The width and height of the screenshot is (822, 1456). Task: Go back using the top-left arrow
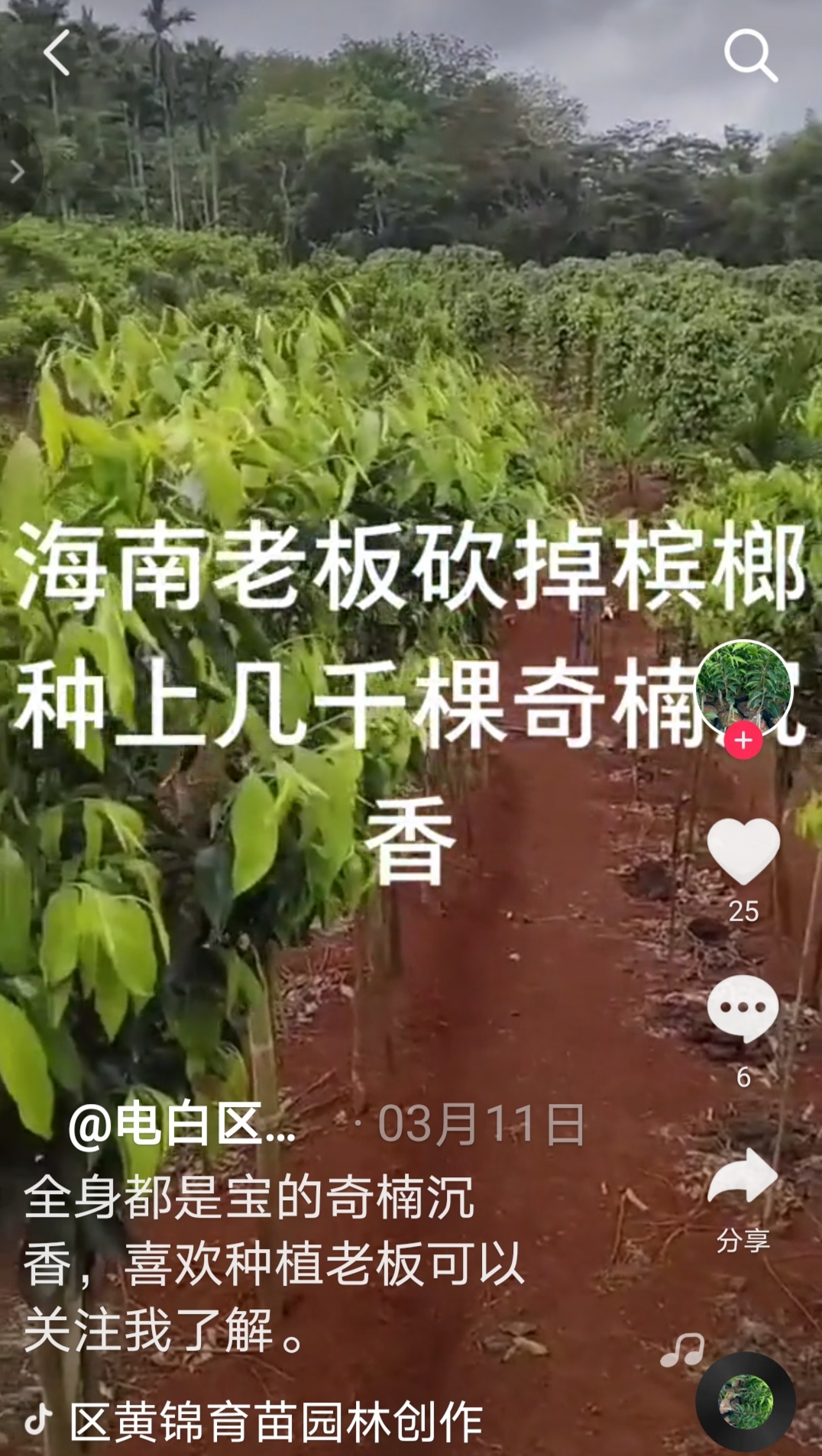[57, 53]
